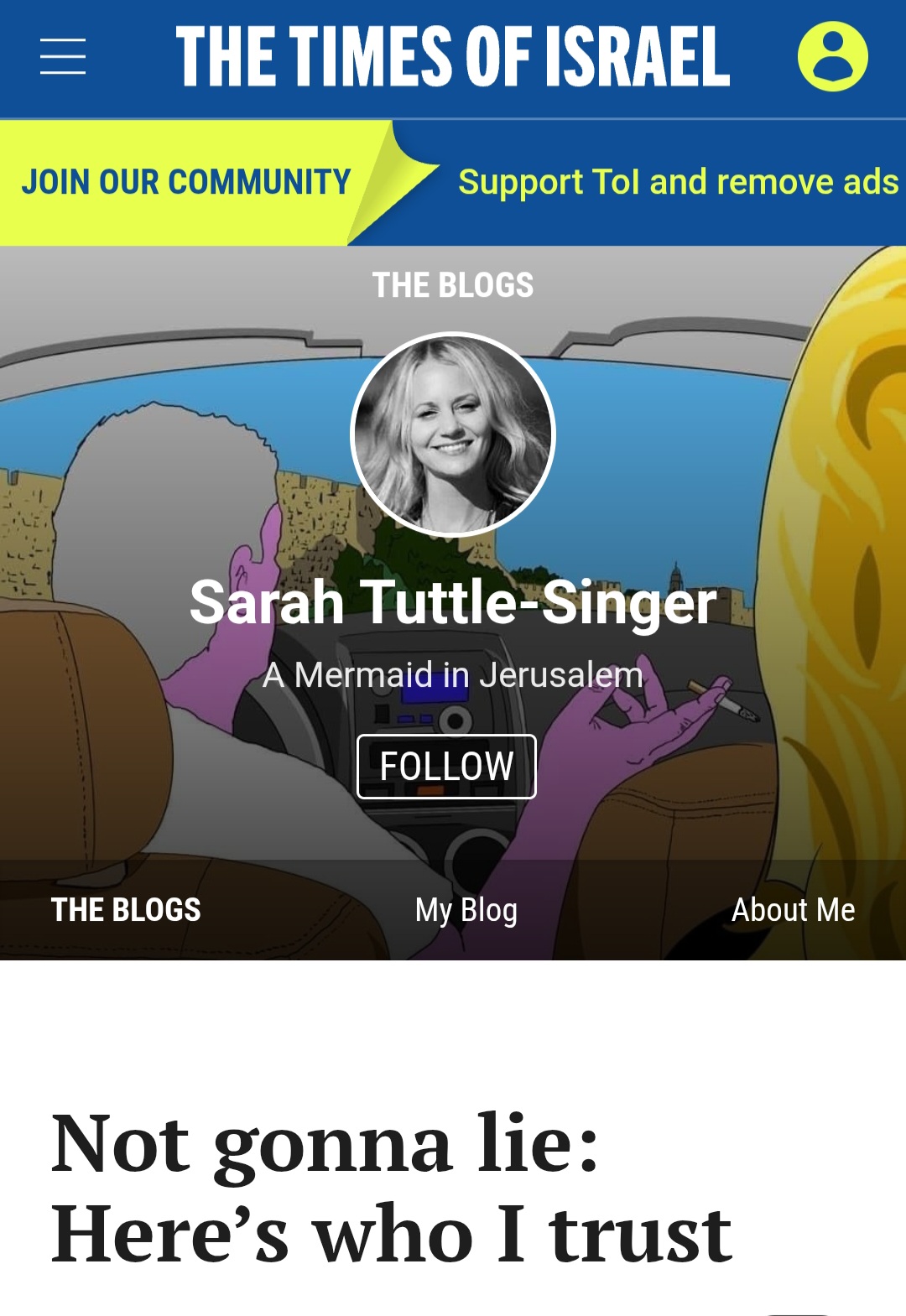Open the user account profile icon
The width and height of the screenshot is (906, 1316).
(x=832, y=56)
